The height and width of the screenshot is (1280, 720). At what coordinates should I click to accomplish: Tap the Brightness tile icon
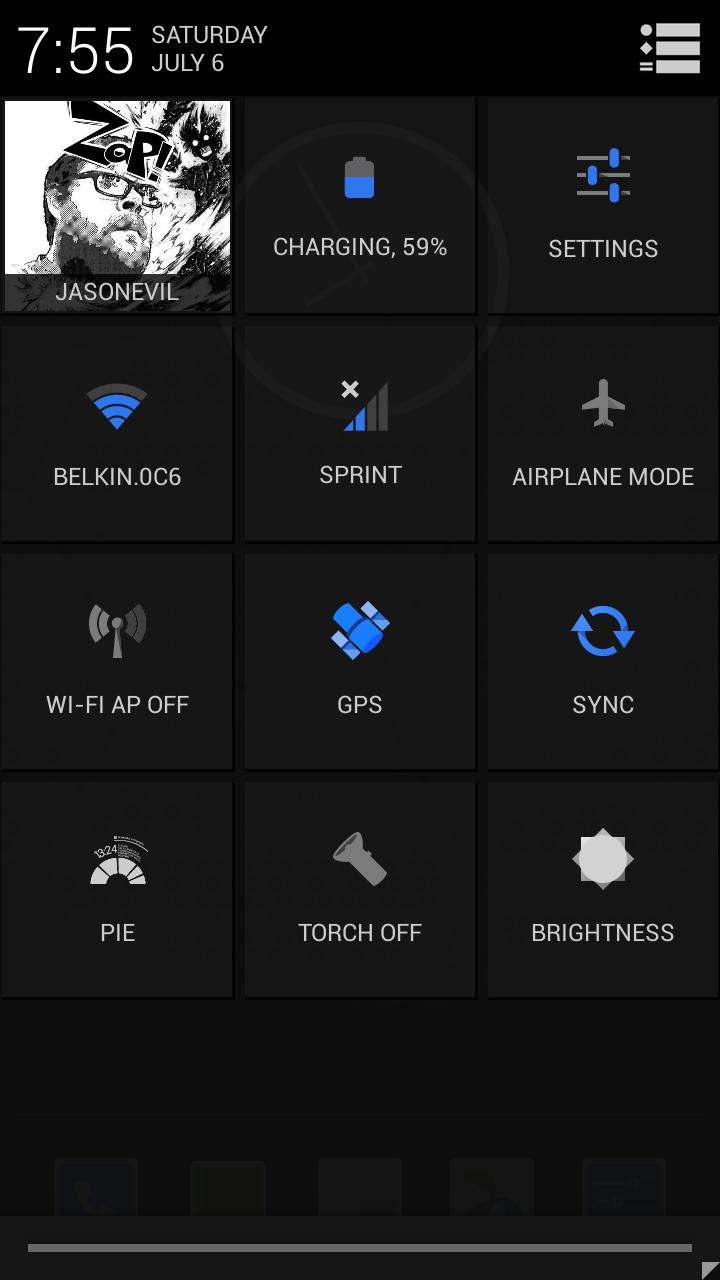click(602, 858)
